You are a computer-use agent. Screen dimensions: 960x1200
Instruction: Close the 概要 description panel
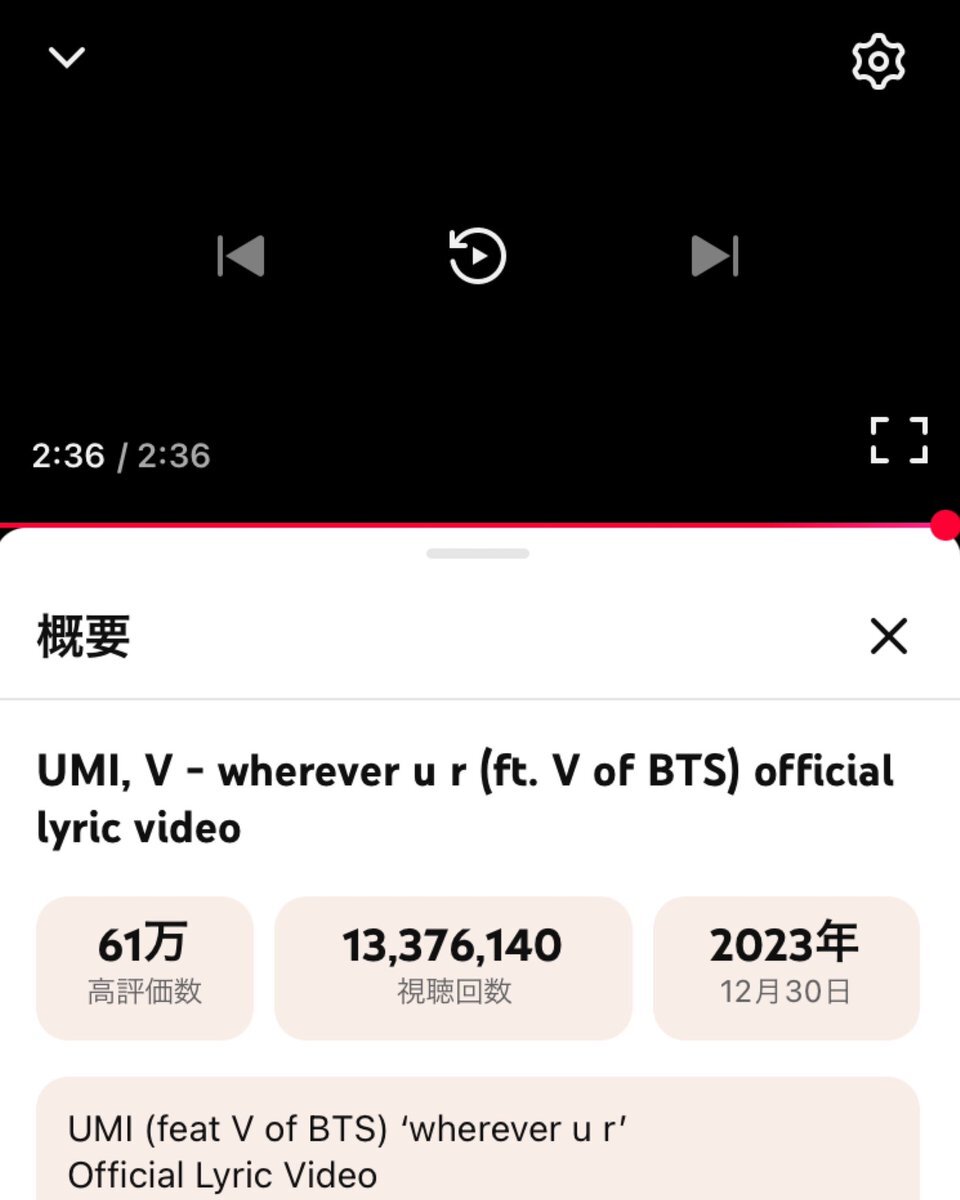tap(888, 636)
